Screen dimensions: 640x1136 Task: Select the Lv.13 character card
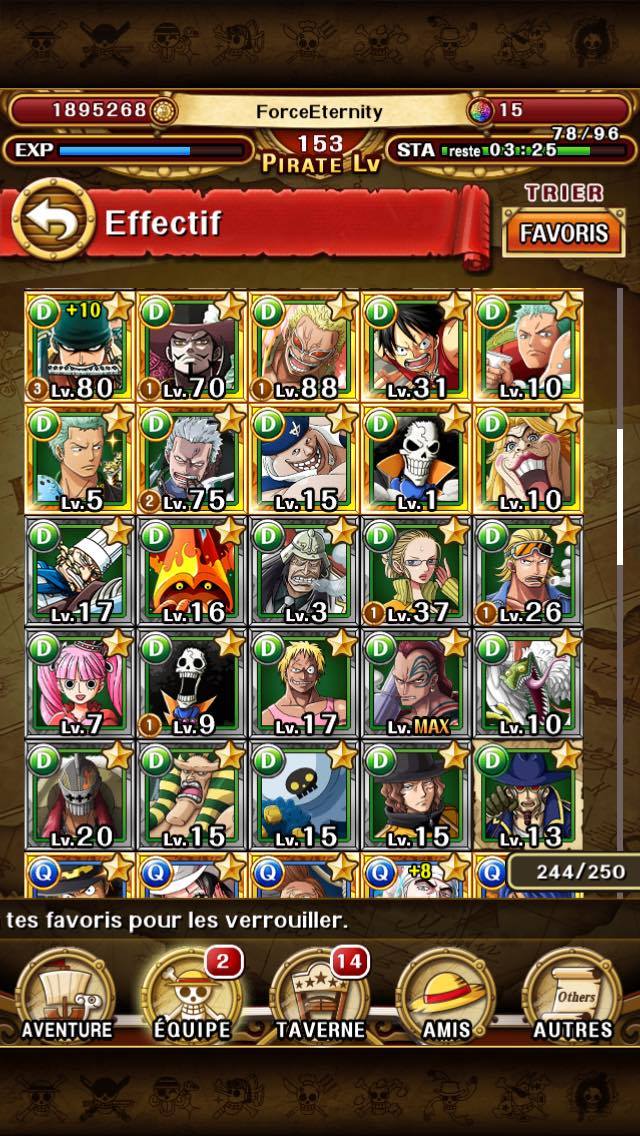click(528, 795)
